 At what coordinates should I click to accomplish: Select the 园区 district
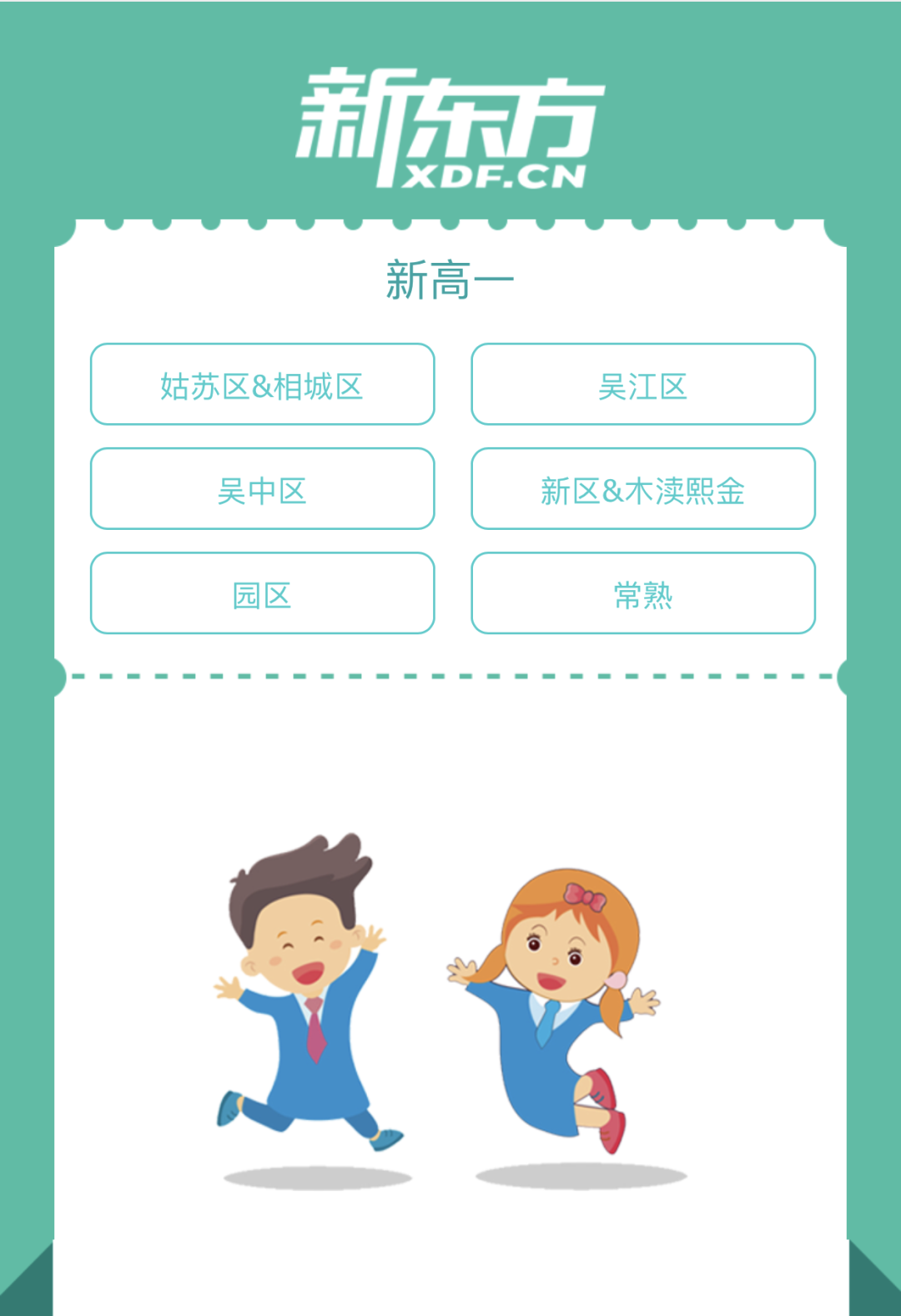tap(262, 593)
